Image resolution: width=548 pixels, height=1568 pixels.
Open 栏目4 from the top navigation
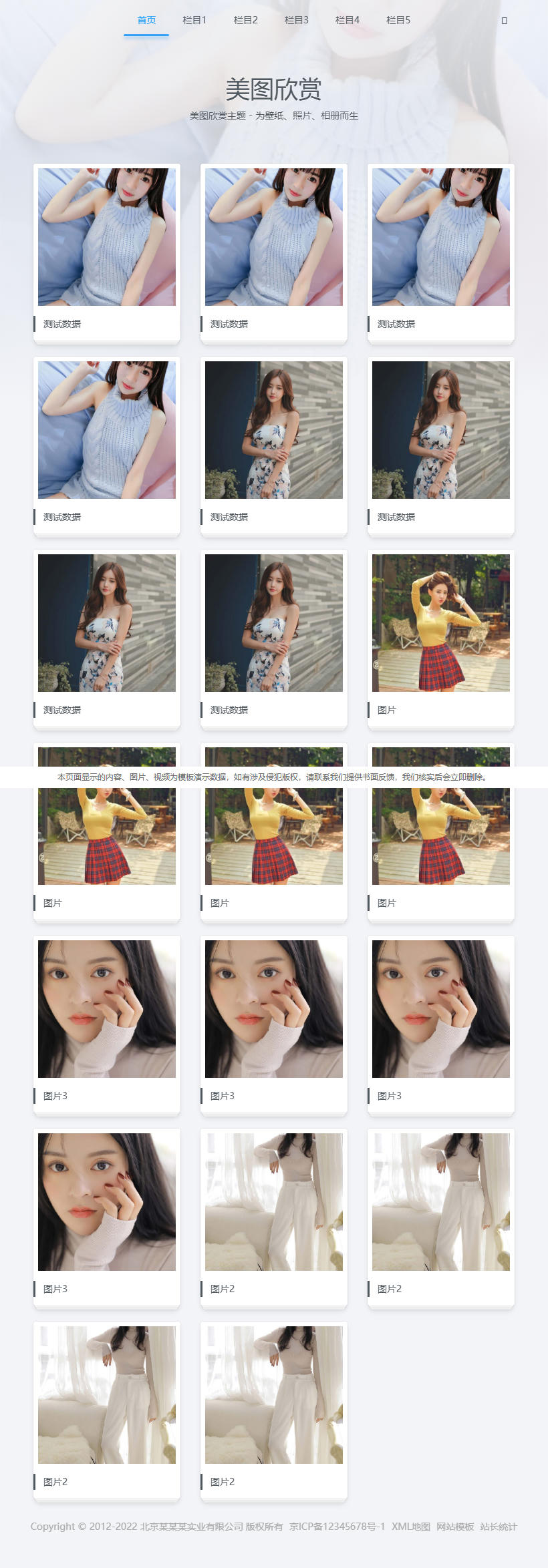coord(347,20)
